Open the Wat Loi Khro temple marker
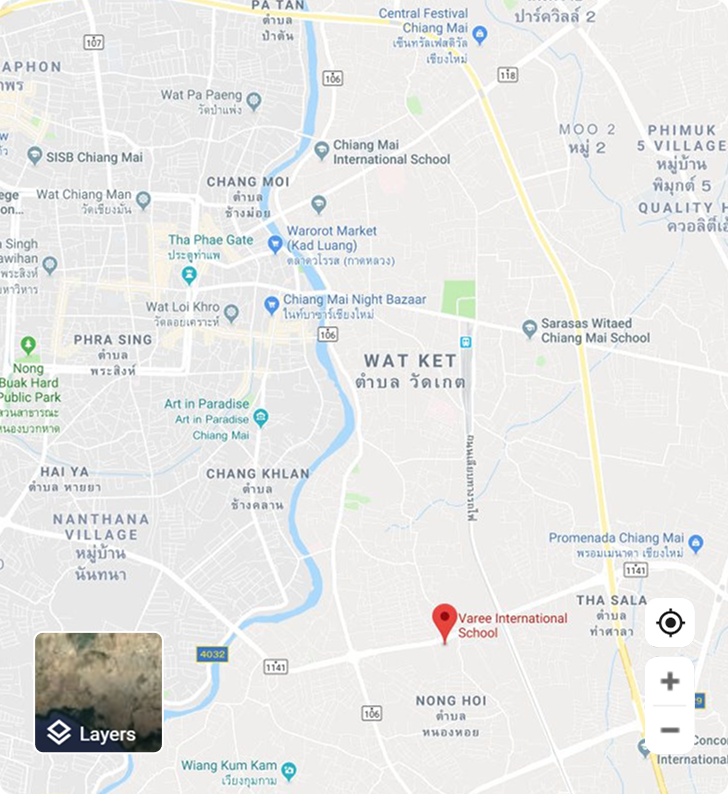Image resolution: width=728 pixels, height=795 pixels. (x=231, y=313)
